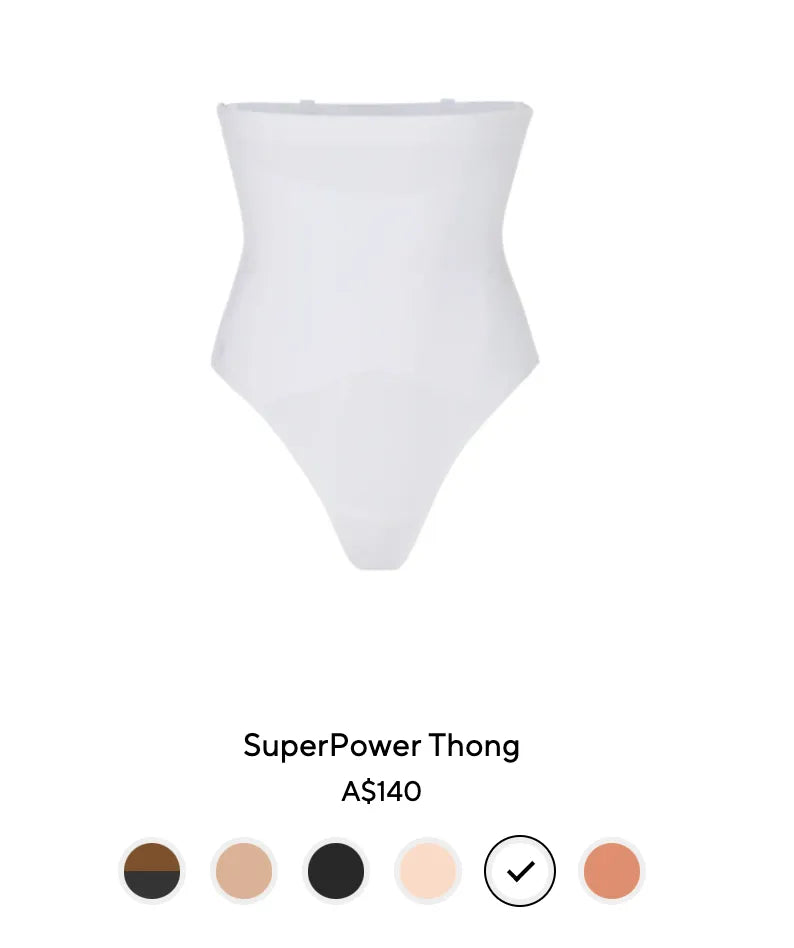This screenshot has height=948, width=794.
Task: Click the A$140 price label
Action: point(381,791)
